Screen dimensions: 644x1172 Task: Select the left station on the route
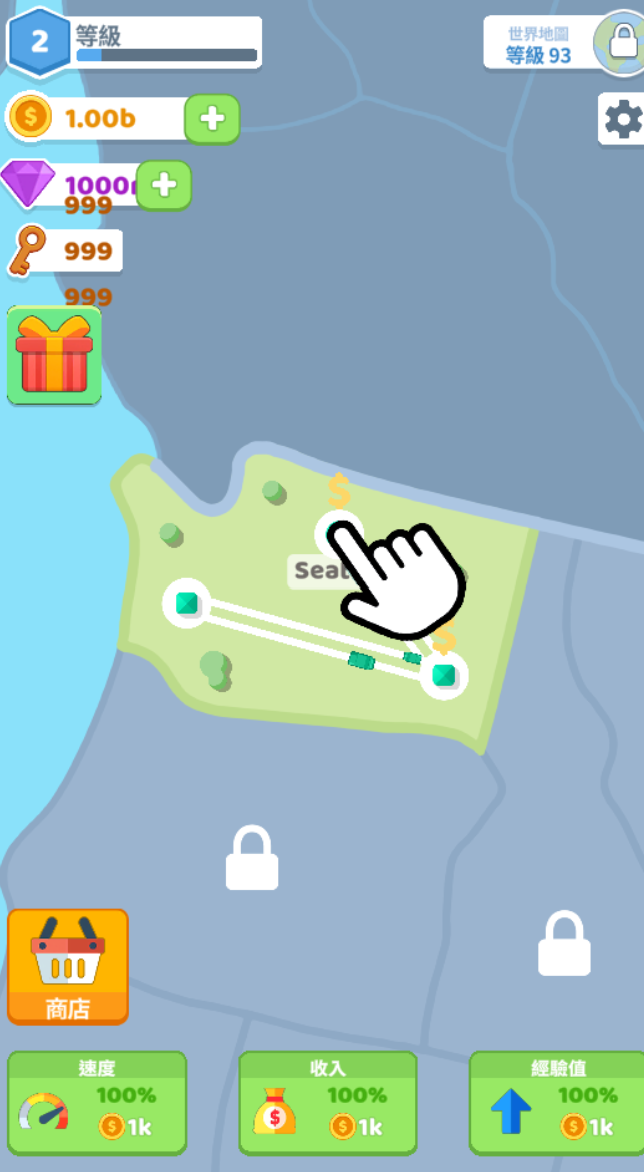point(187,603)
